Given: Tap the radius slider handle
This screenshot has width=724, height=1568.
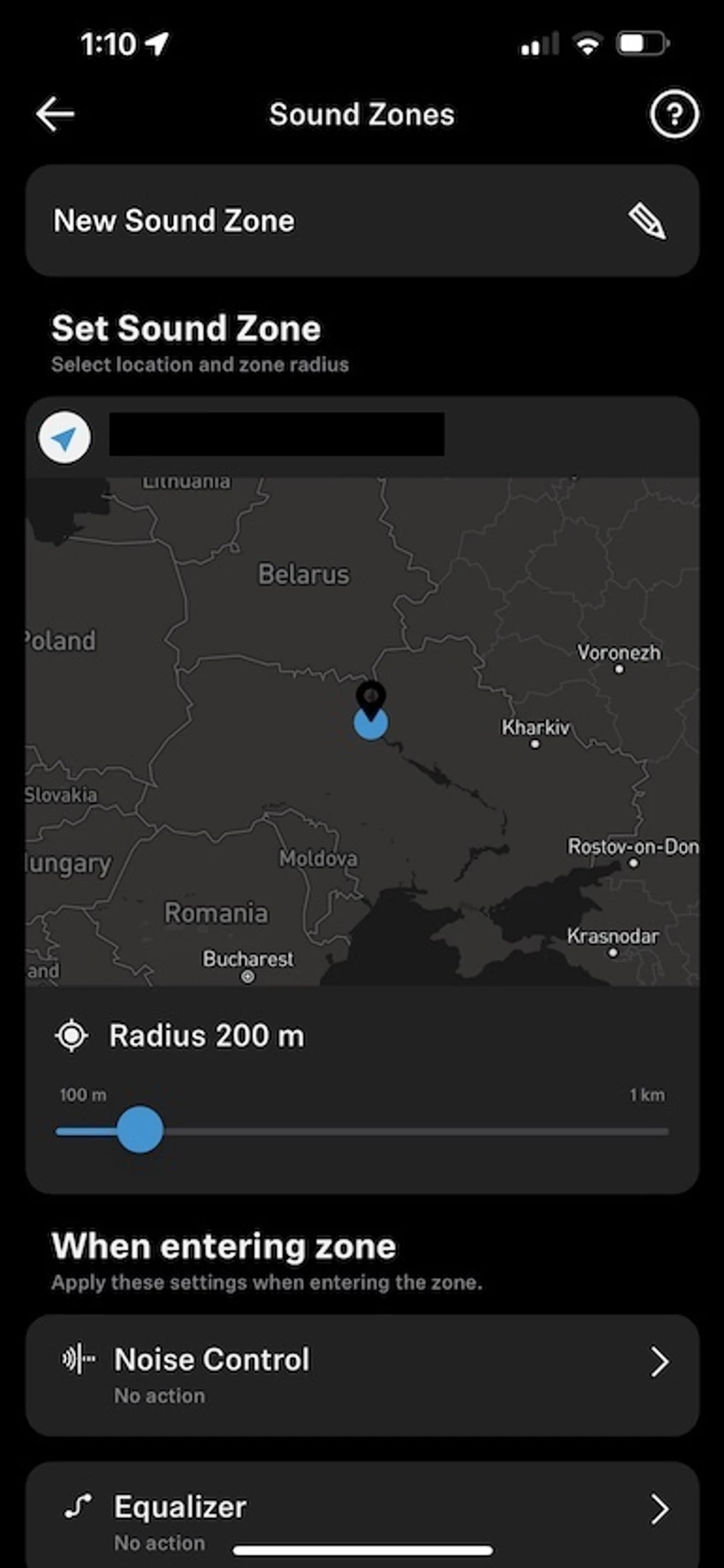Looking at the screenshot, I should (140, 1130).
